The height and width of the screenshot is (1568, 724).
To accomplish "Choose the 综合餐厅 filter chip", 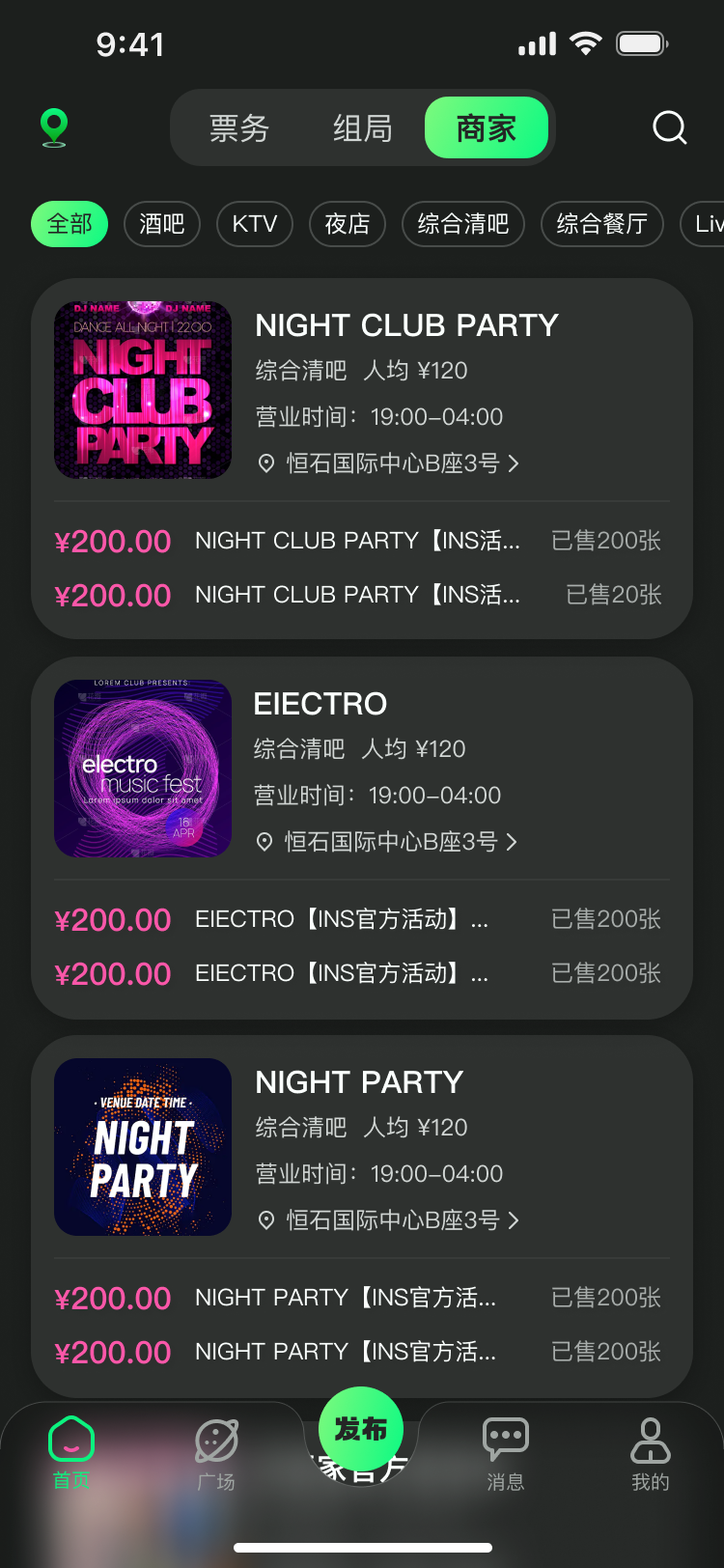I will (x=602, y=224).
